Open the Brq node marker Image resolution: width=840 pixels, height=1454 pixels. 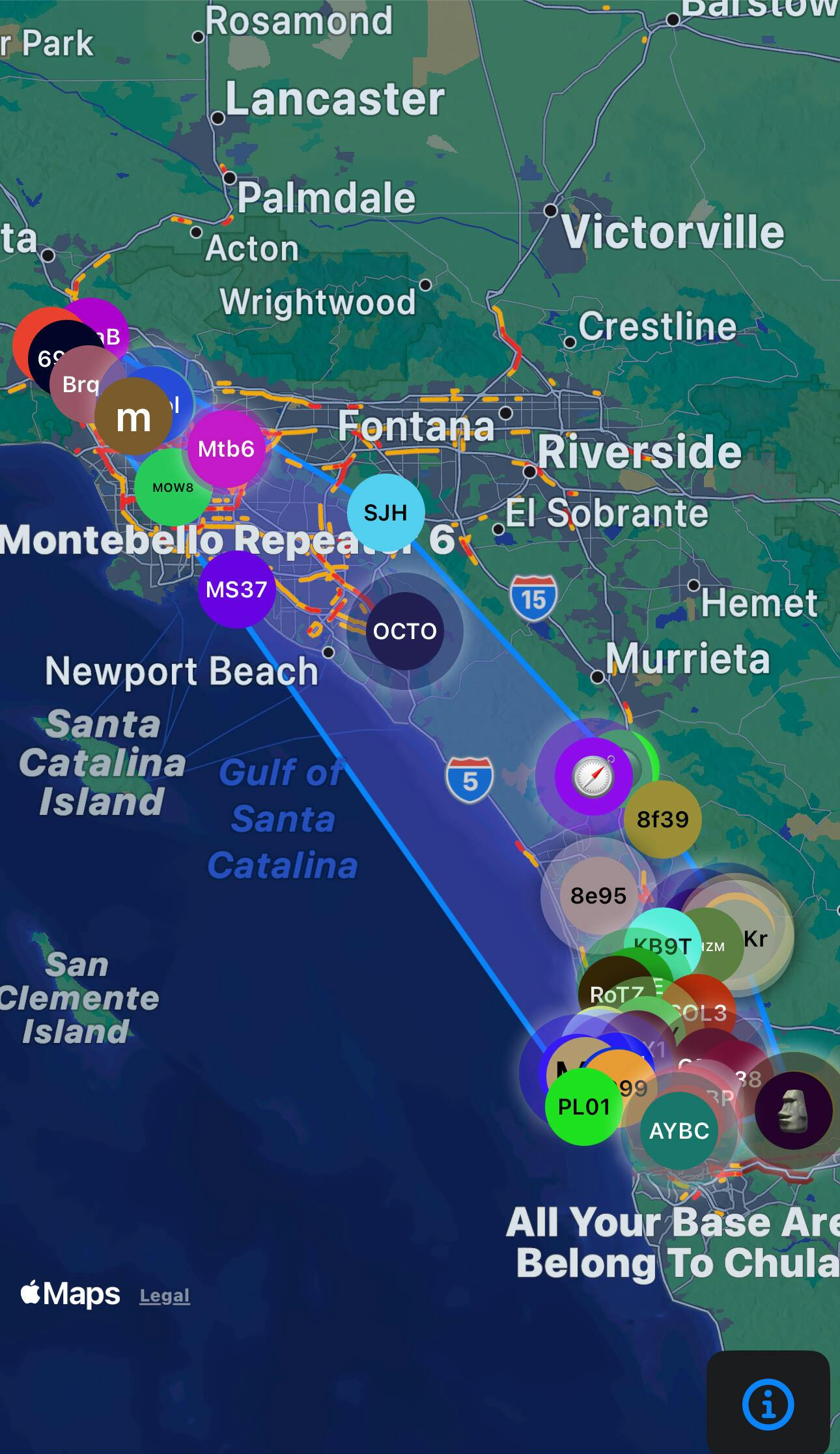coord(81,384)
